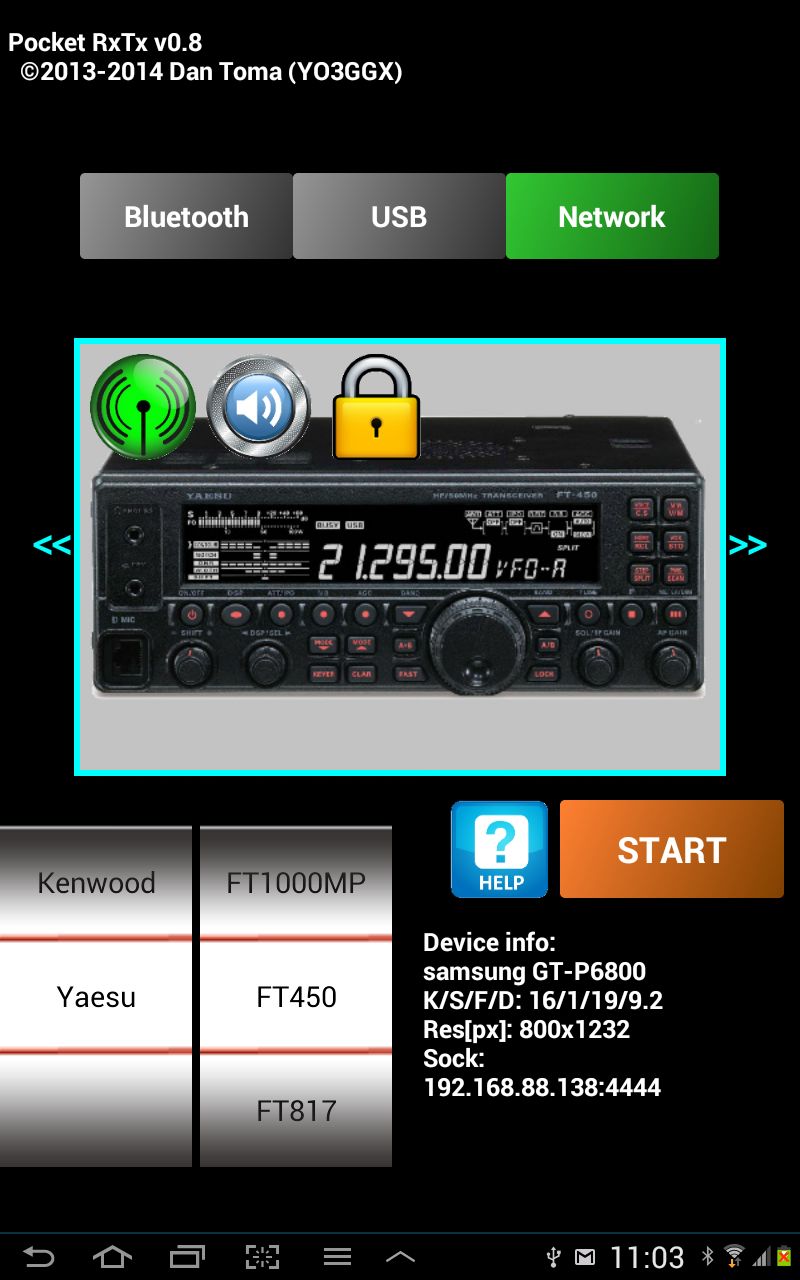Return to the home screen
Image resolution: width=800 pixels, height=1280 pixels.
coord(112,1257)
